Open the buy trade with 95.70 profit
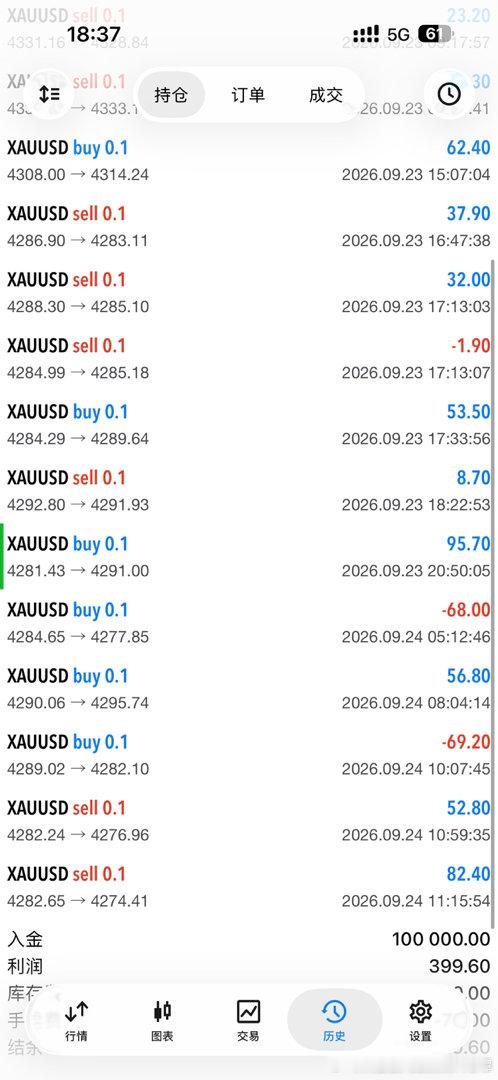The image size is (498, 1080). click(249, 557)
